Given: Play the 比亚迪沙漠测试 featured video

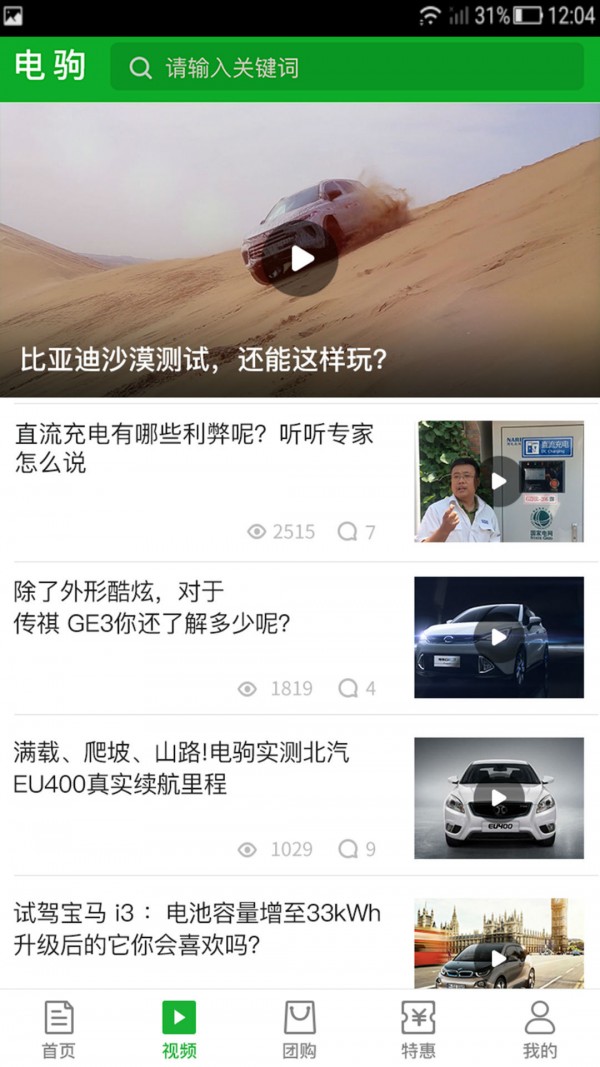Looking at the screenshot, I should 301,259.
